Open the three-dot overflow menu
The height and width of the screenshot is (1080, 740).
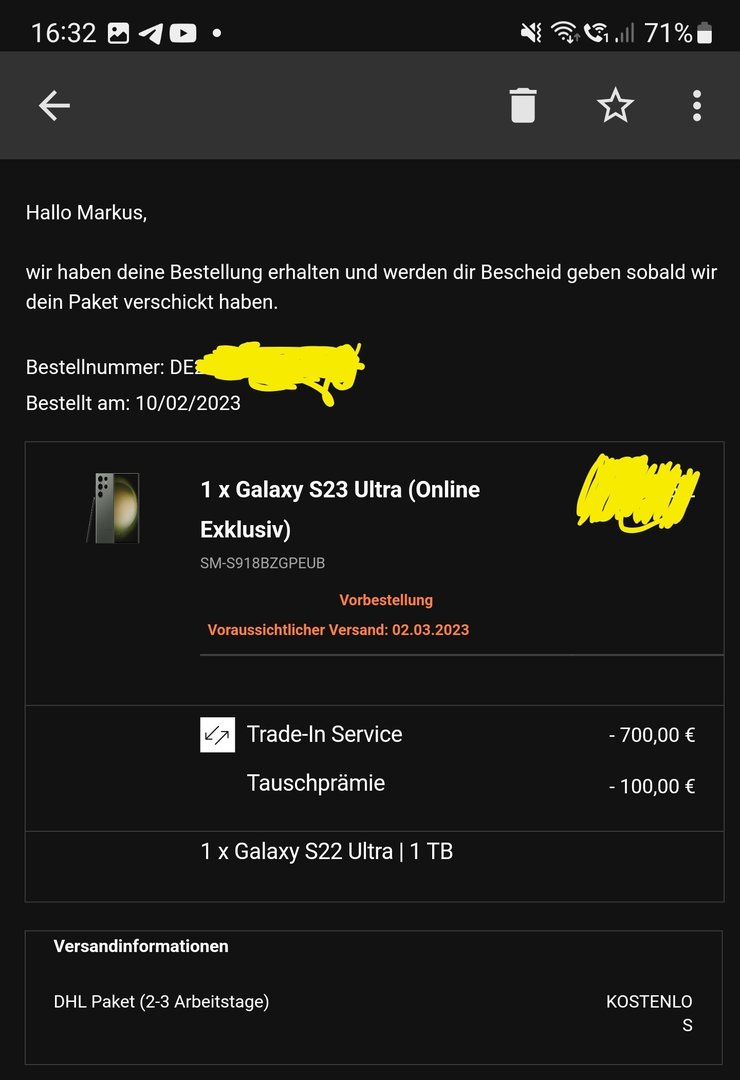coord(697,105)
